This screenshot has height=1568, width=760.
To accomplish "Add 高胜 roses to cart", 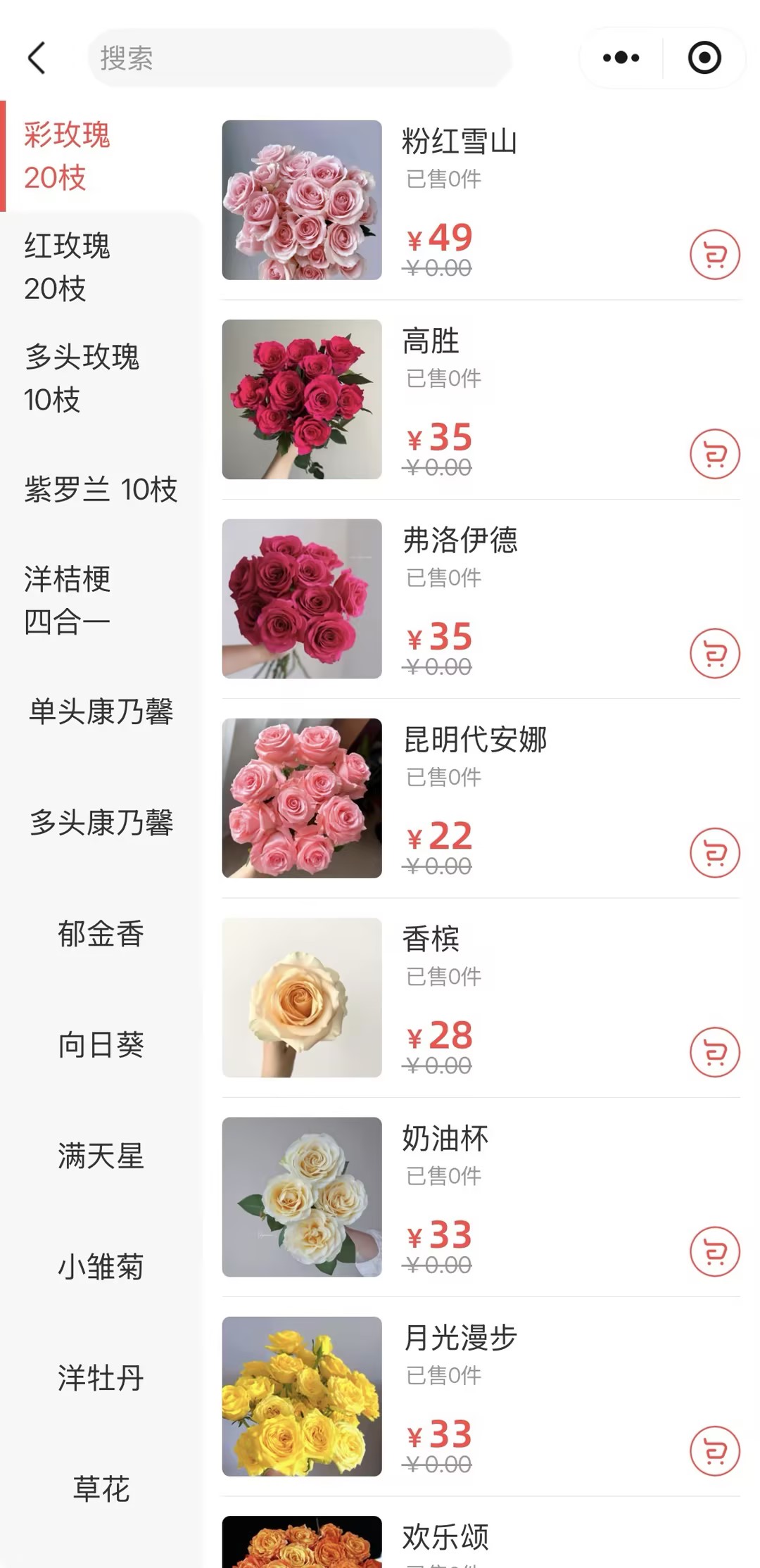I will 714,454.
